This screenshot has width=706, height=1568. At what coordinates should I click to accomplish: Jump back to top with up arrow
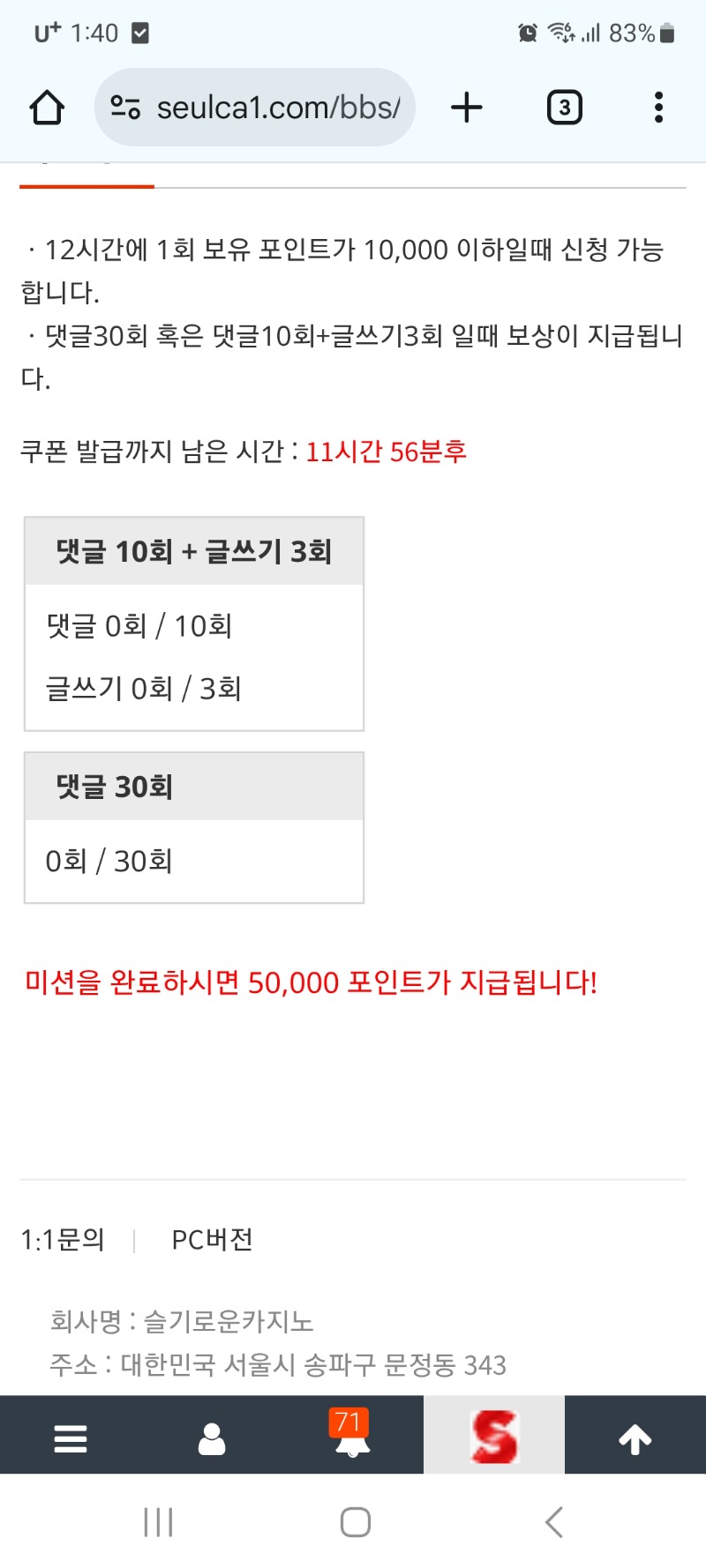point(635,1438)
